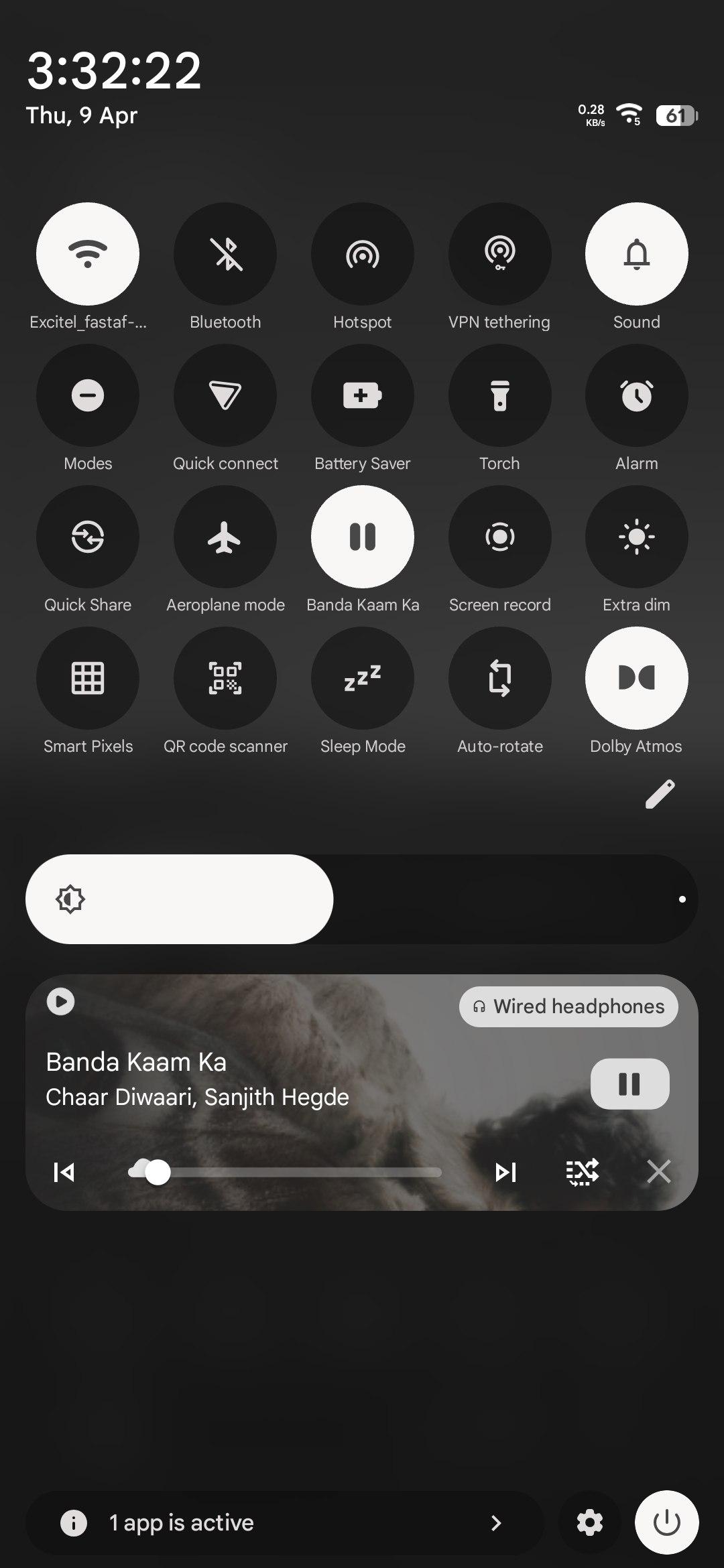Turn on Aeroplane mode
This screenshot has height=1568, width=724.
[x=225, y=537]
